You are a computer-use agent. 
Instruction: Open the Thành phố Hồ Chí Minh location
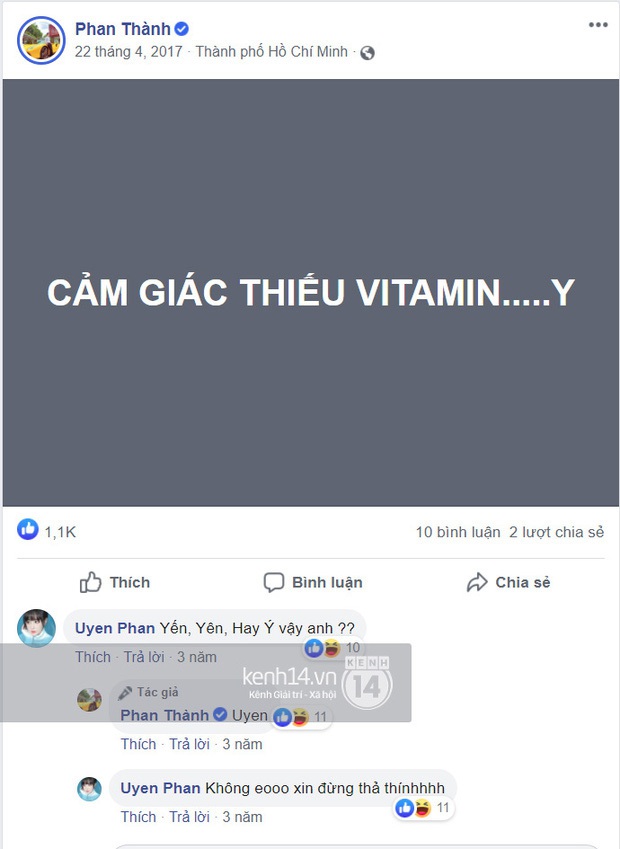pos(272,51)
